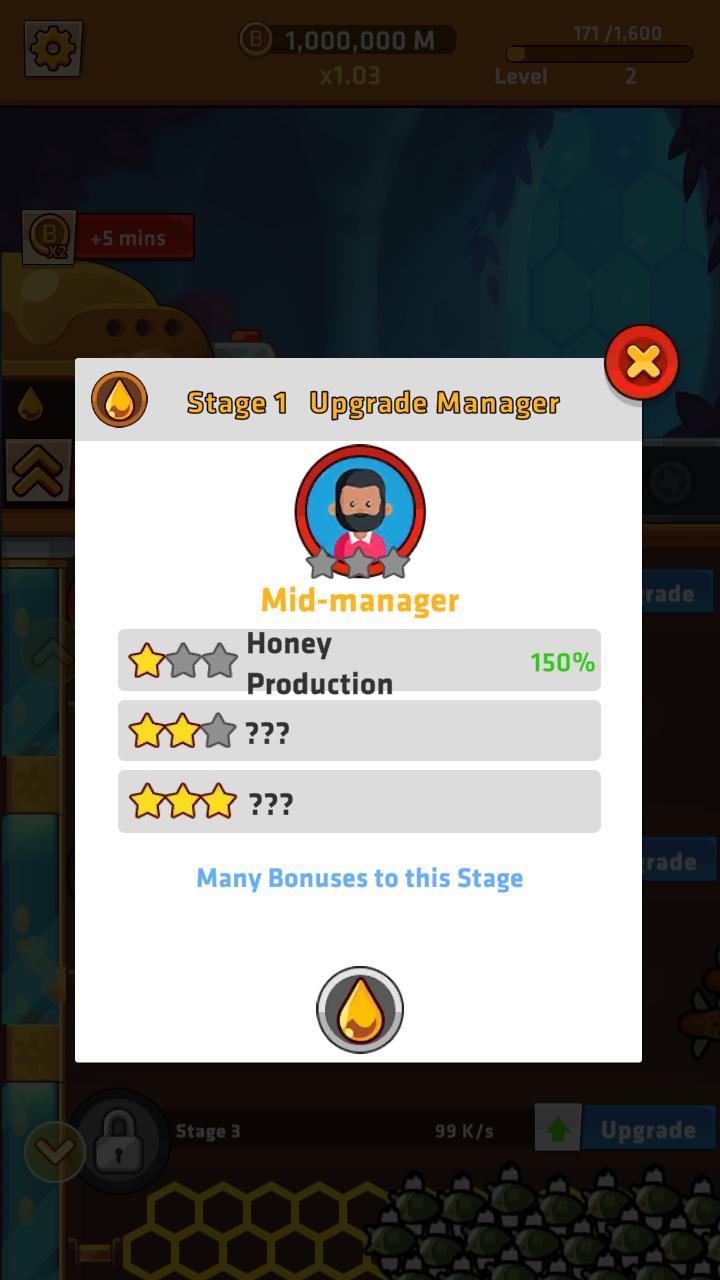The width and height of the screenshot is (720, 1280).
Task: Close the Upgrade Manager dialog
Action: point(641,363)
